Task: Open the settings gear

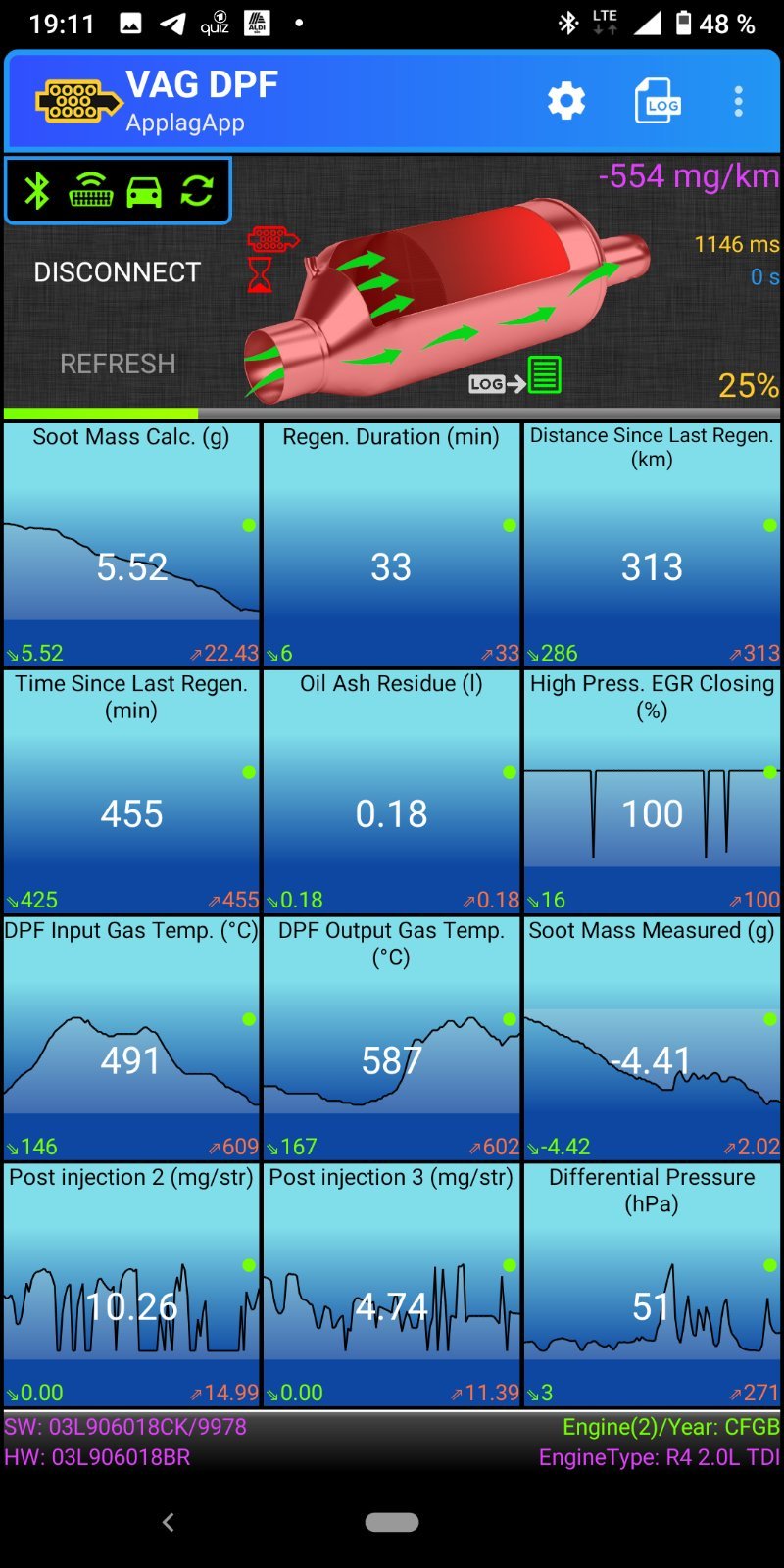Action: (565, 101)
